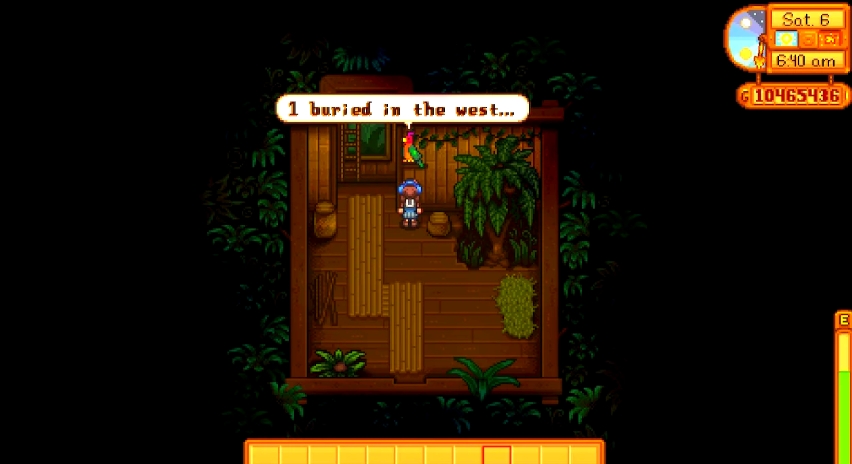Select the first inventory toolbar slot

(x=264, y=456)
